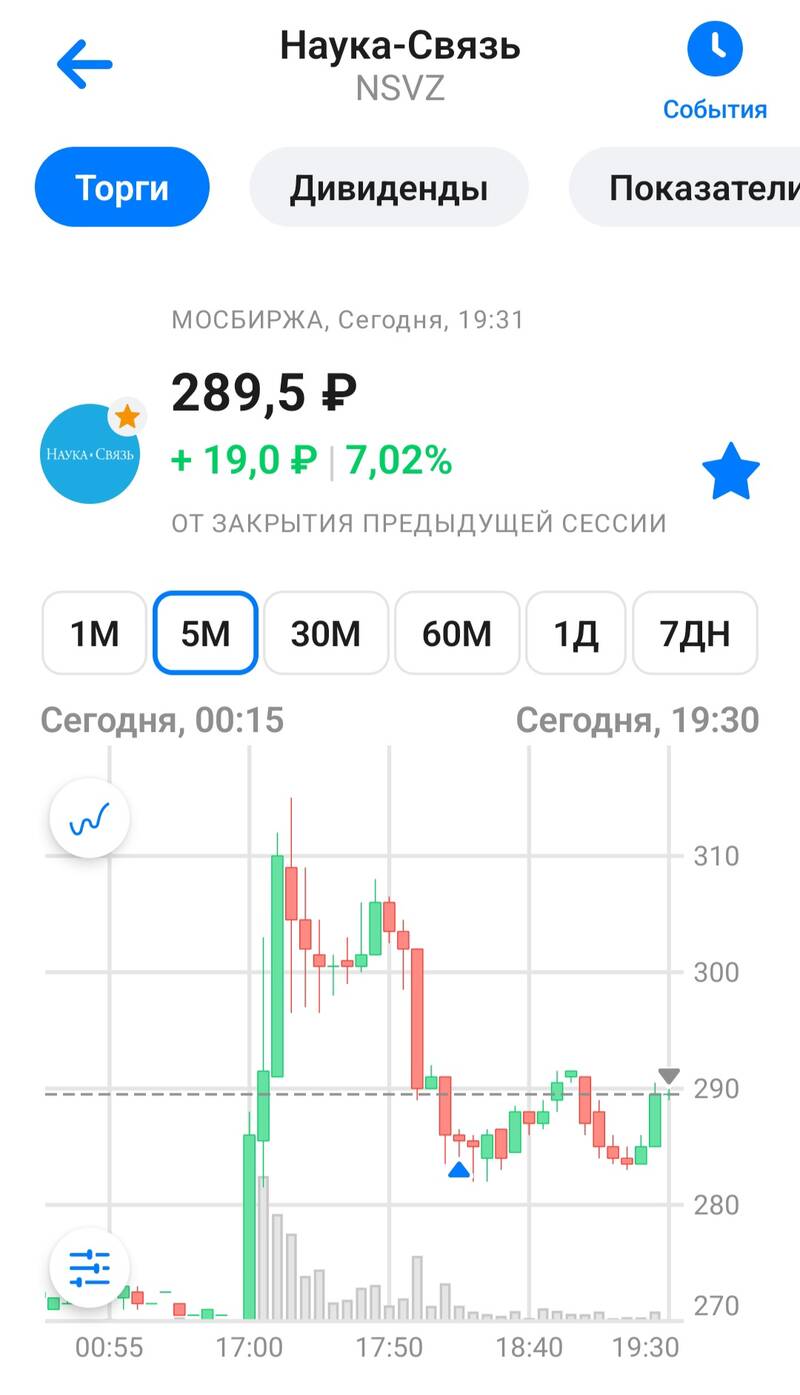Image resolution: width=800 pixels, height=1395 pixels.
Task: Show the 1Д chart interval
Action: click(x=576, y=633)
